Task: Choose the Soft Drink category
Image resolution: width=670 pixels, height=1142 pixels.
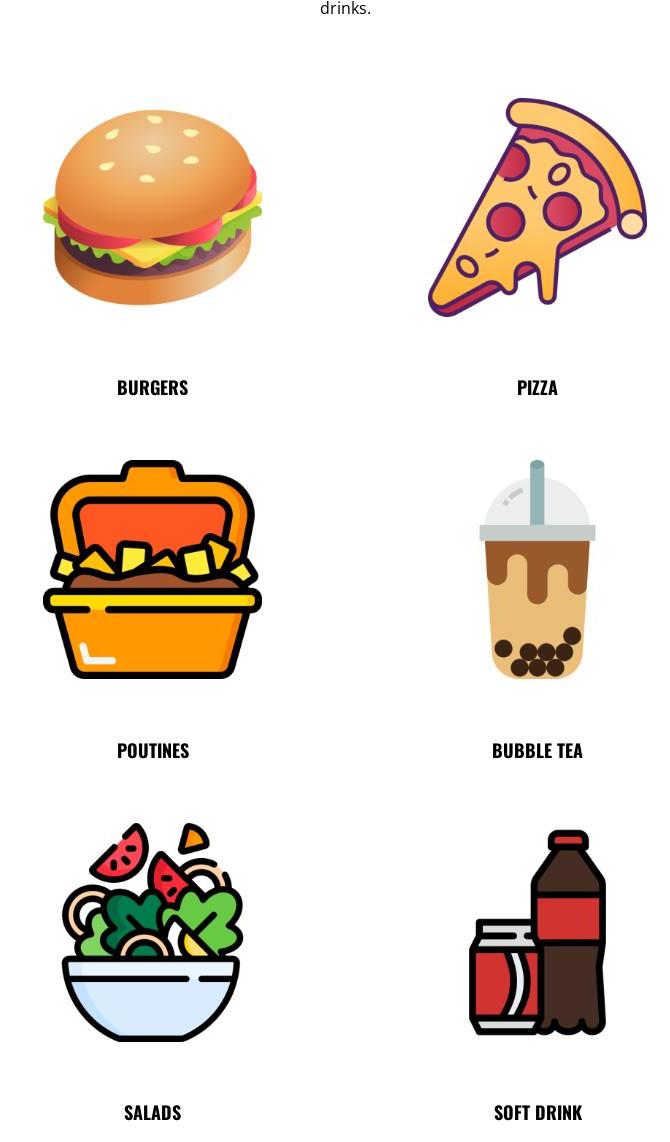Action: 537,932
